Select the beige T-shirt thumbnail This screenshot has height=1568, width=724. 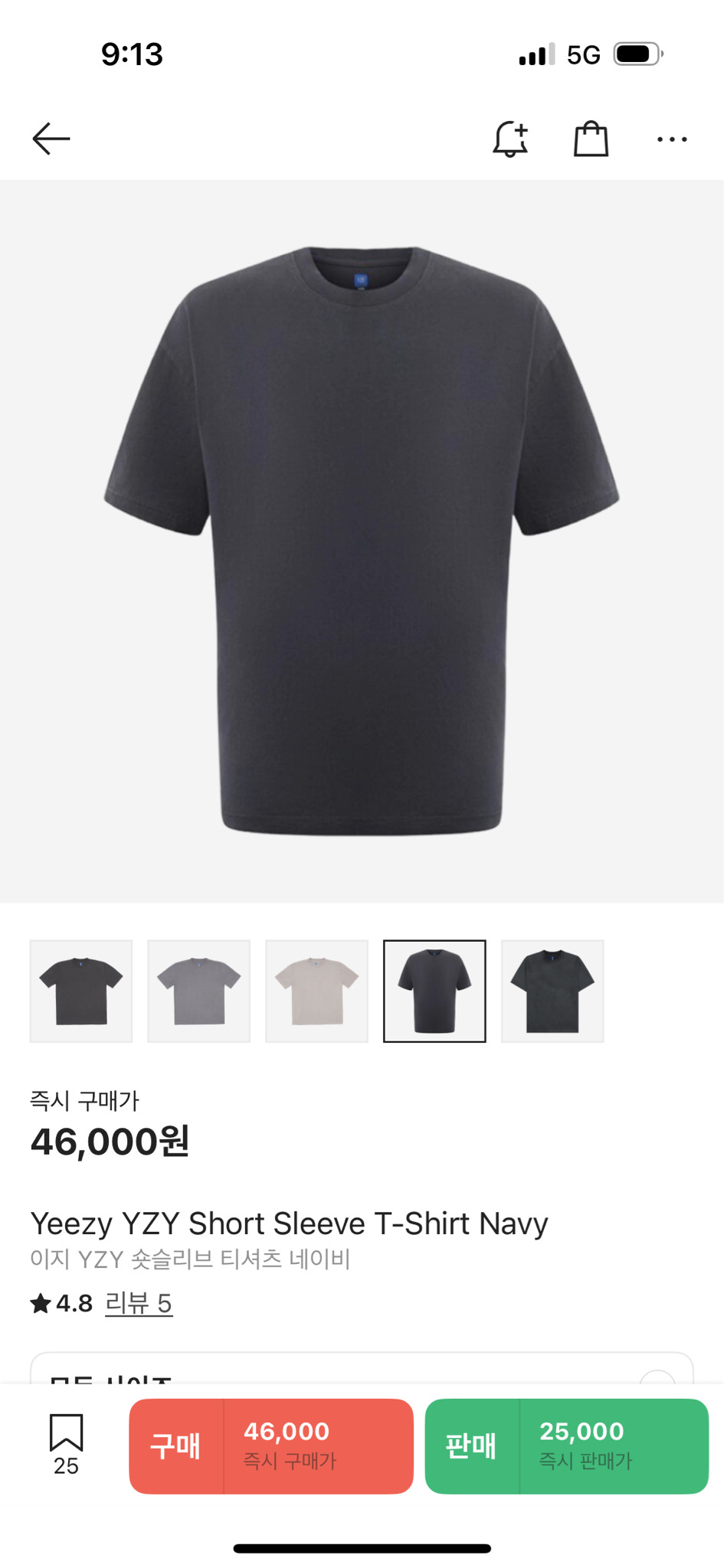[316, 991]
